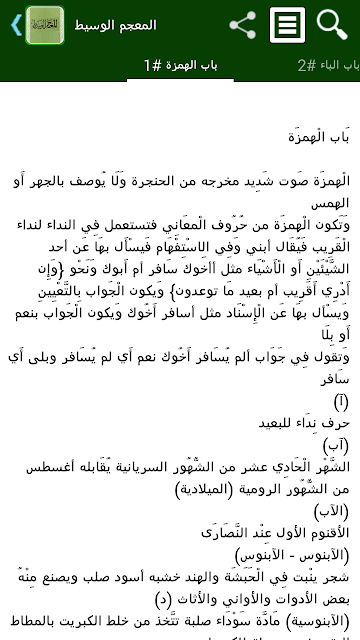Image resolution: width=360 pixels, height=640 pixels.
Task: Share this dictionary page
Action: point(242,25)
